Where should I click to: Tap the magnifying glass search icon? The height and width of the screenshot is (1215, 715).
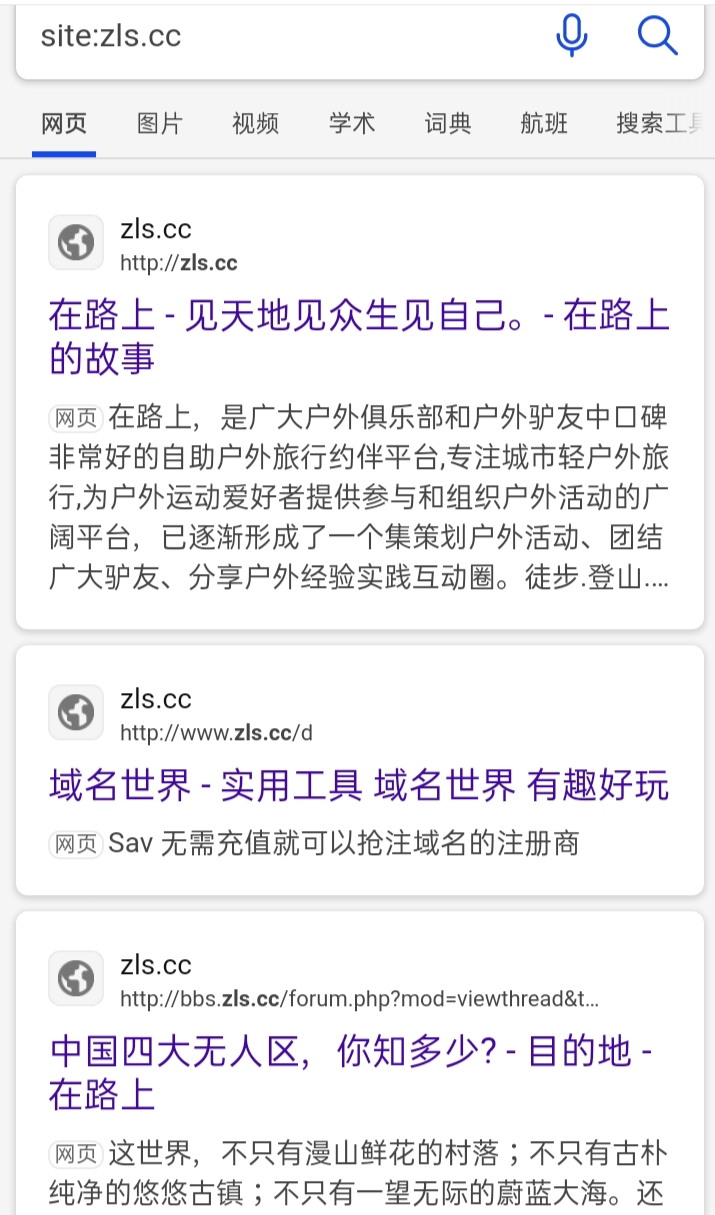657,37
